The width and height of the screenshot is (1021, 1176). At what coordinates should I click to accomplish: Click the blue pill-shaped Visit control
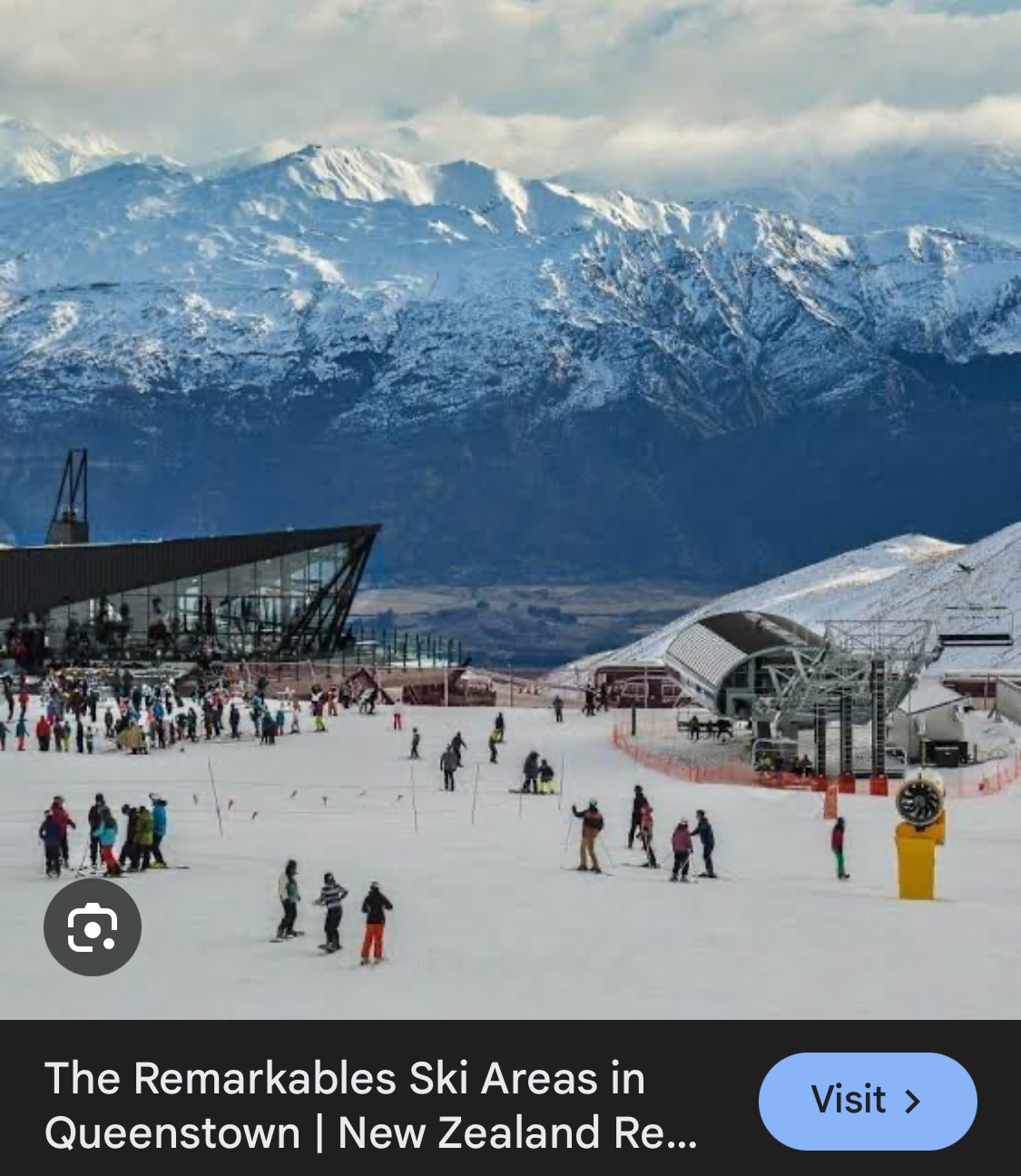[x=866, y=1101]
